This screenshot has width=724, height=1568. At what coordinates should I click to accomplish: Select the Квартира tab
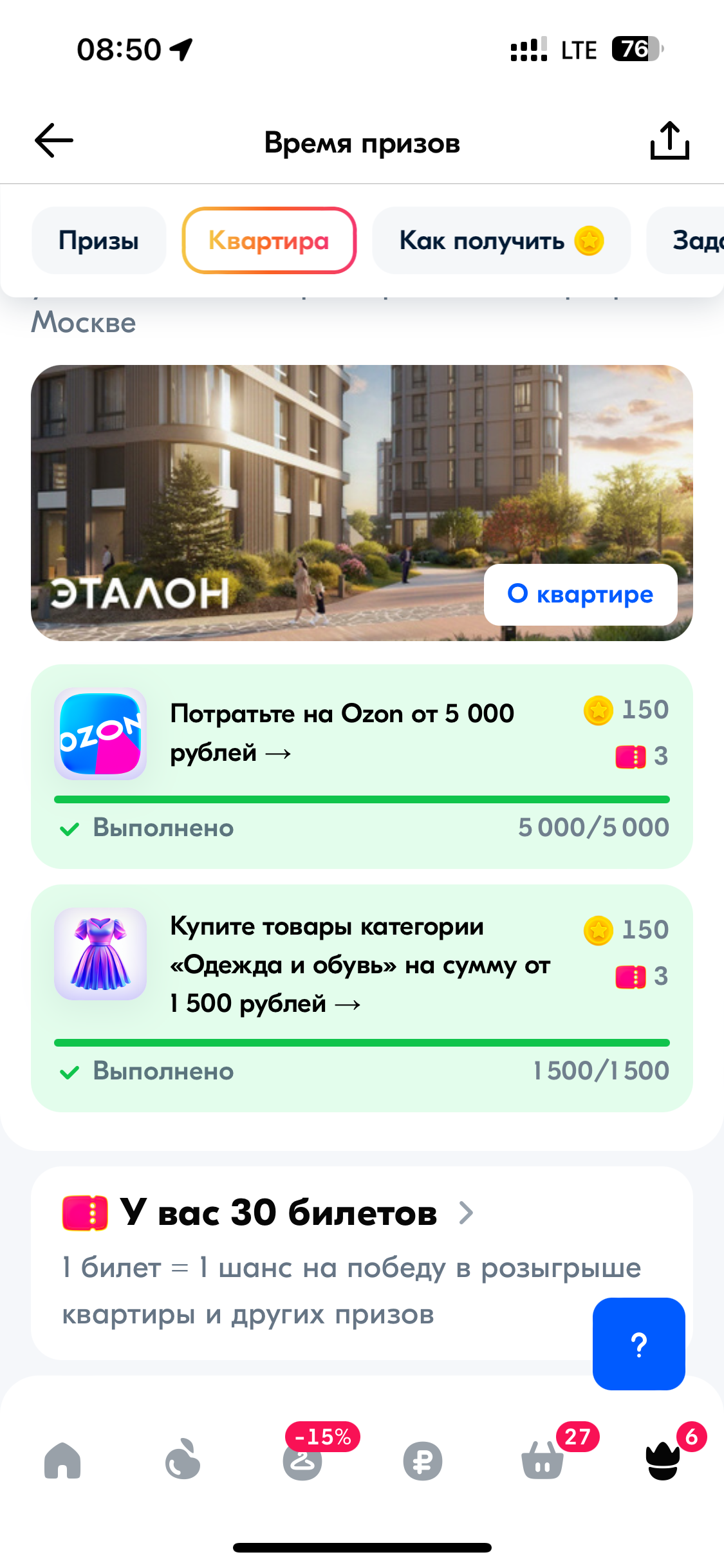(x=269, y=241)
